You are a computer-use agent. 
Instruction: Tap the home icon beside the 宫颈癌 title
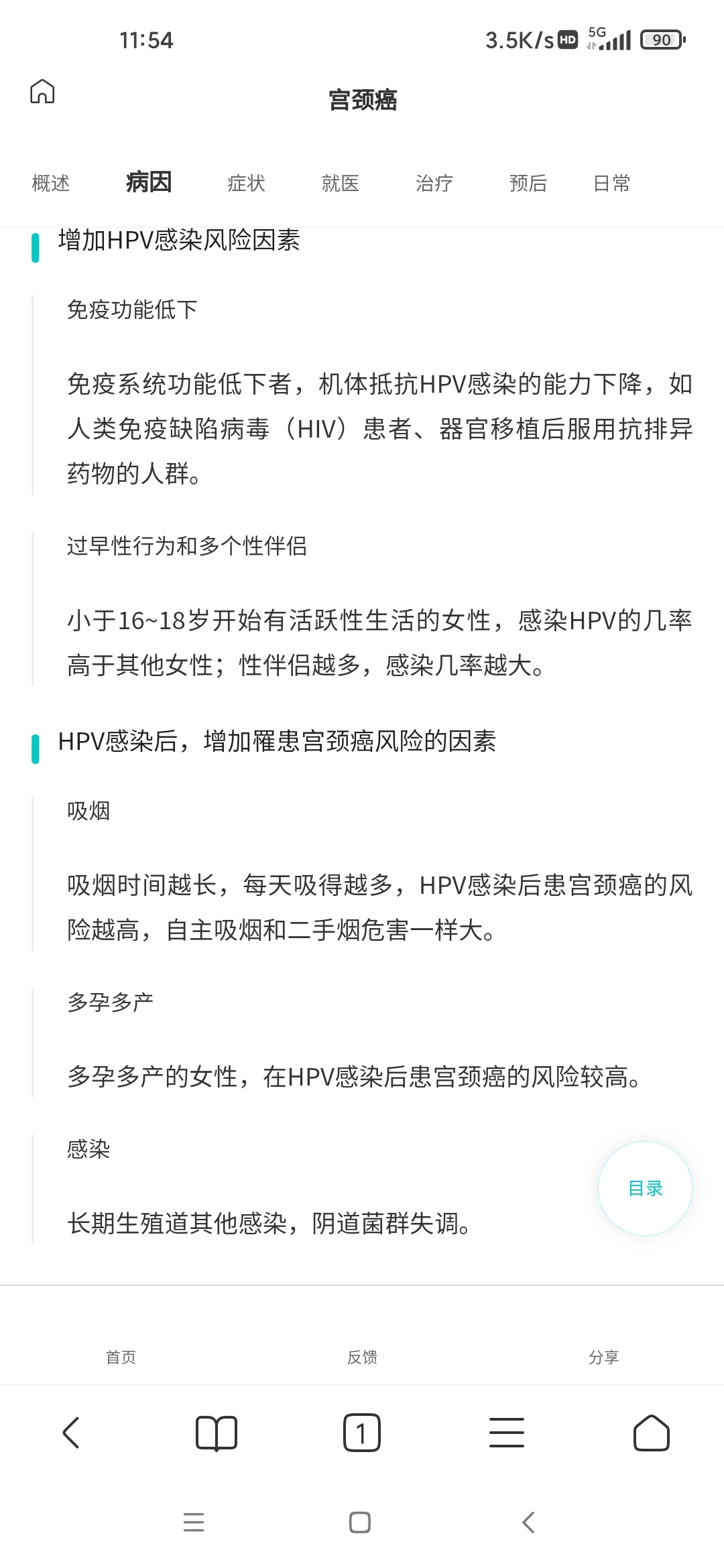click(x=42, y=92)
